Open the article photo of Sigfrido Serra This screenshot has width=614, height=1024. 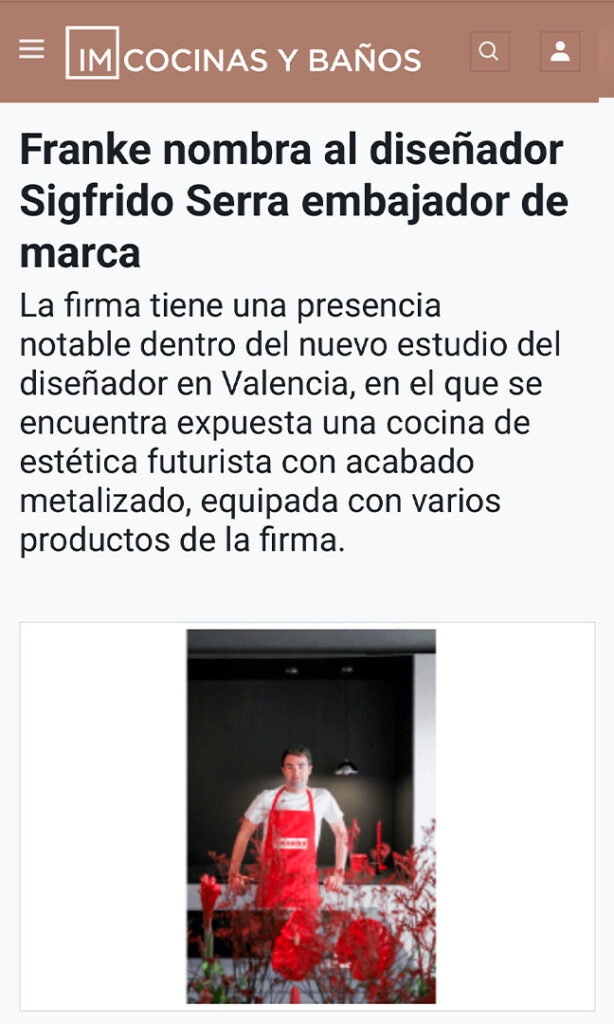click(x=311, y=815)
